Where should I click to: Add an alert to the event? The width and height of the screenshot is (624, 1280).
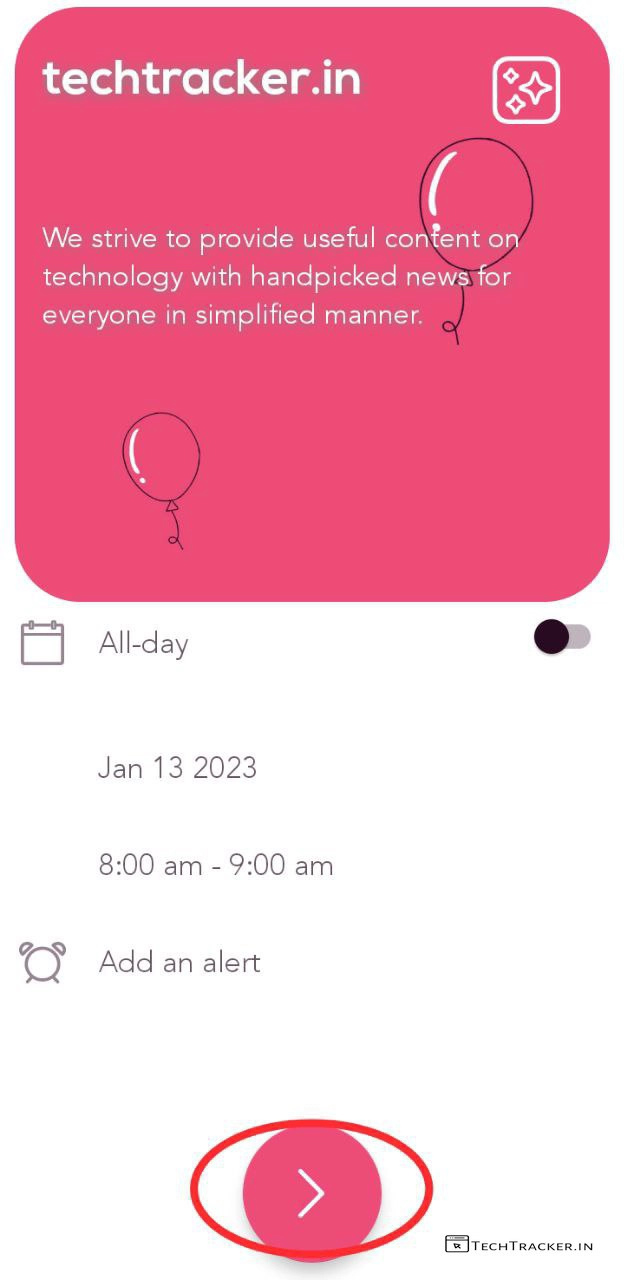[179, 962]
